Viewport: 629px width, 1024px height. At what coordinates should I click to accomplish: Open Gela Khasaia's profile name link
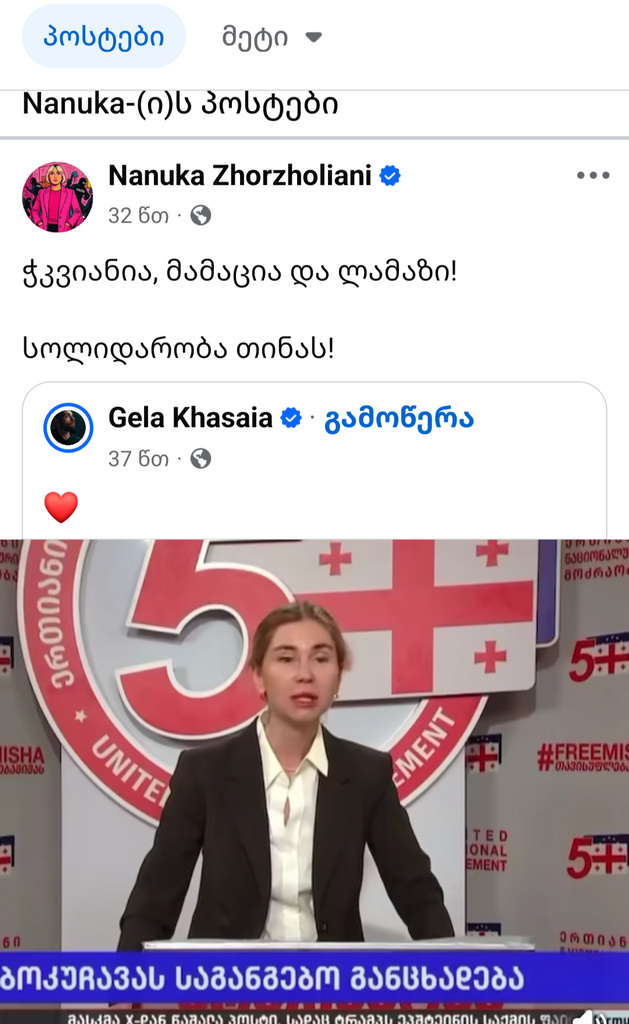pos(190,418)
